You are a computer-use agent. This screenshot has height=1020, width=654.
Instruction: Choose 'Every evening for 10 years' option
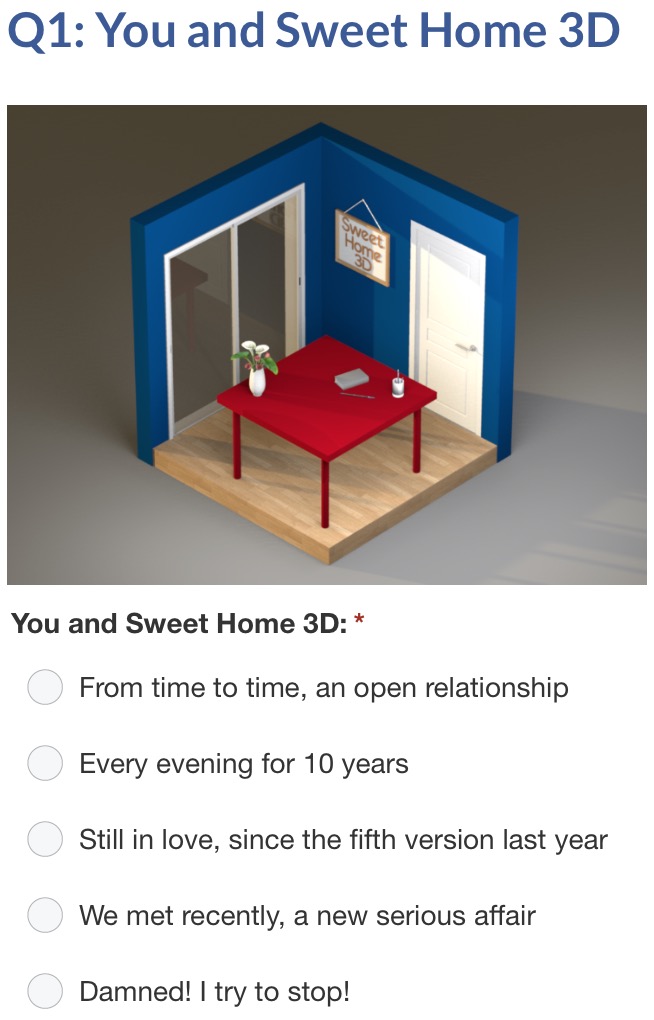(45, 764)
